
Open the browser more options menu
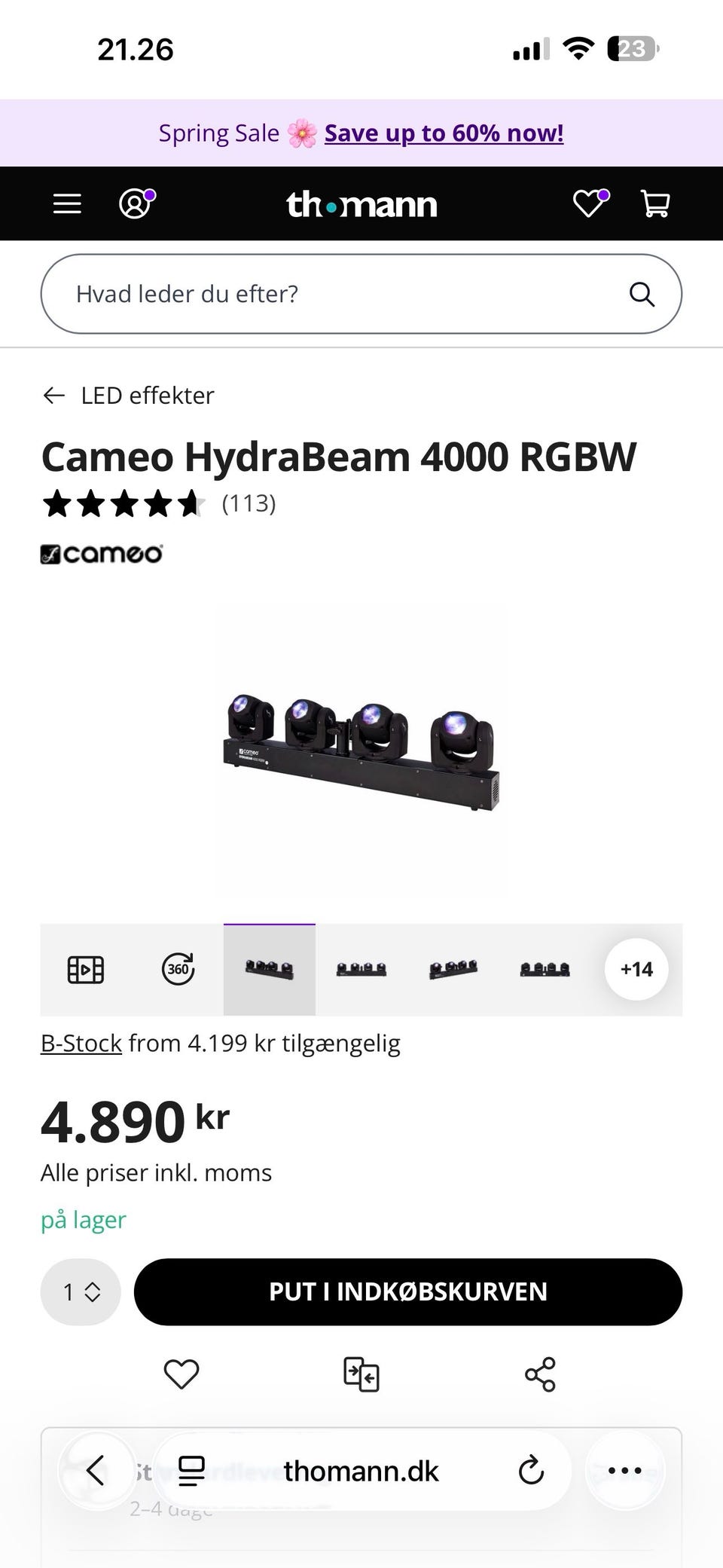[x=624, y=1471]
